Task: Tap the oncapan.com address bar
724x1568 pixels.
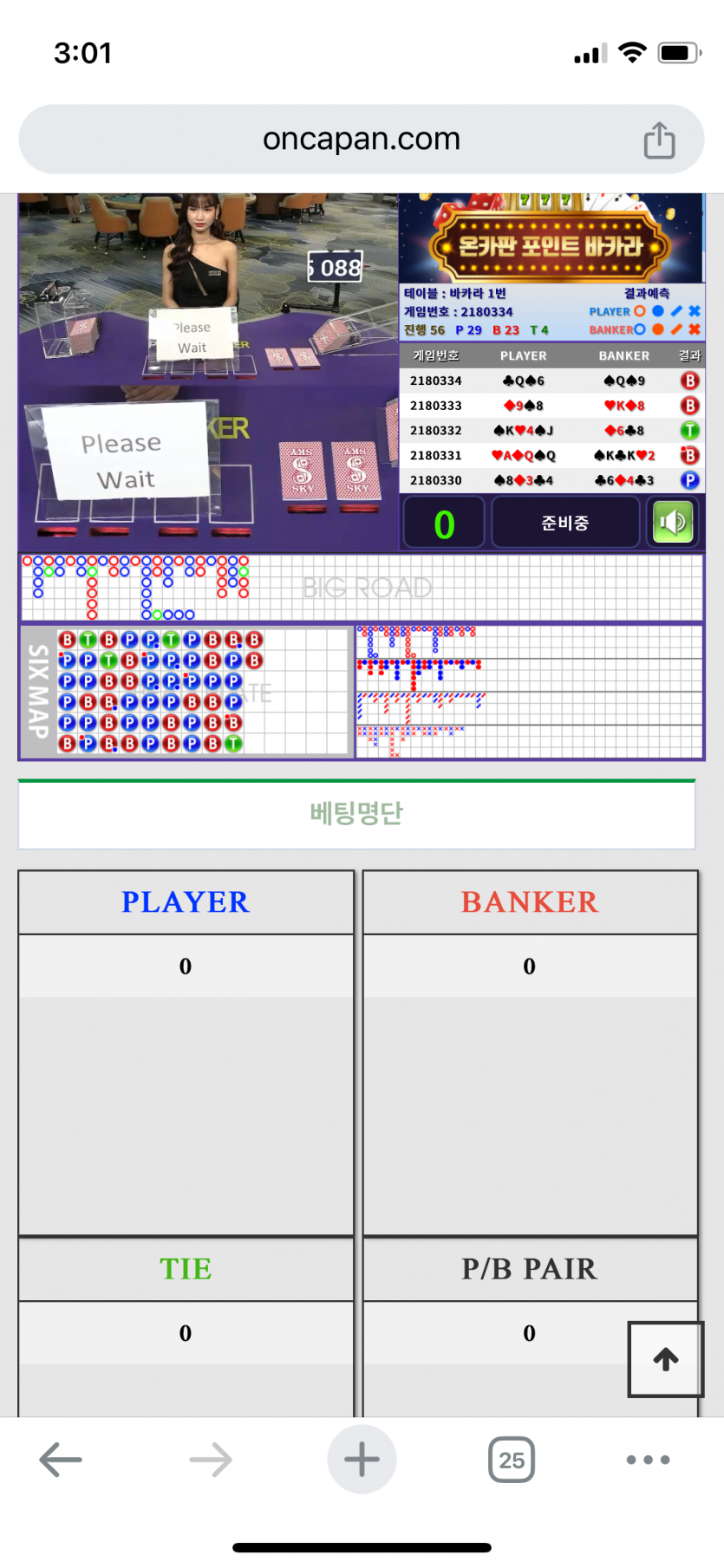Action: [x=361, y=140]
